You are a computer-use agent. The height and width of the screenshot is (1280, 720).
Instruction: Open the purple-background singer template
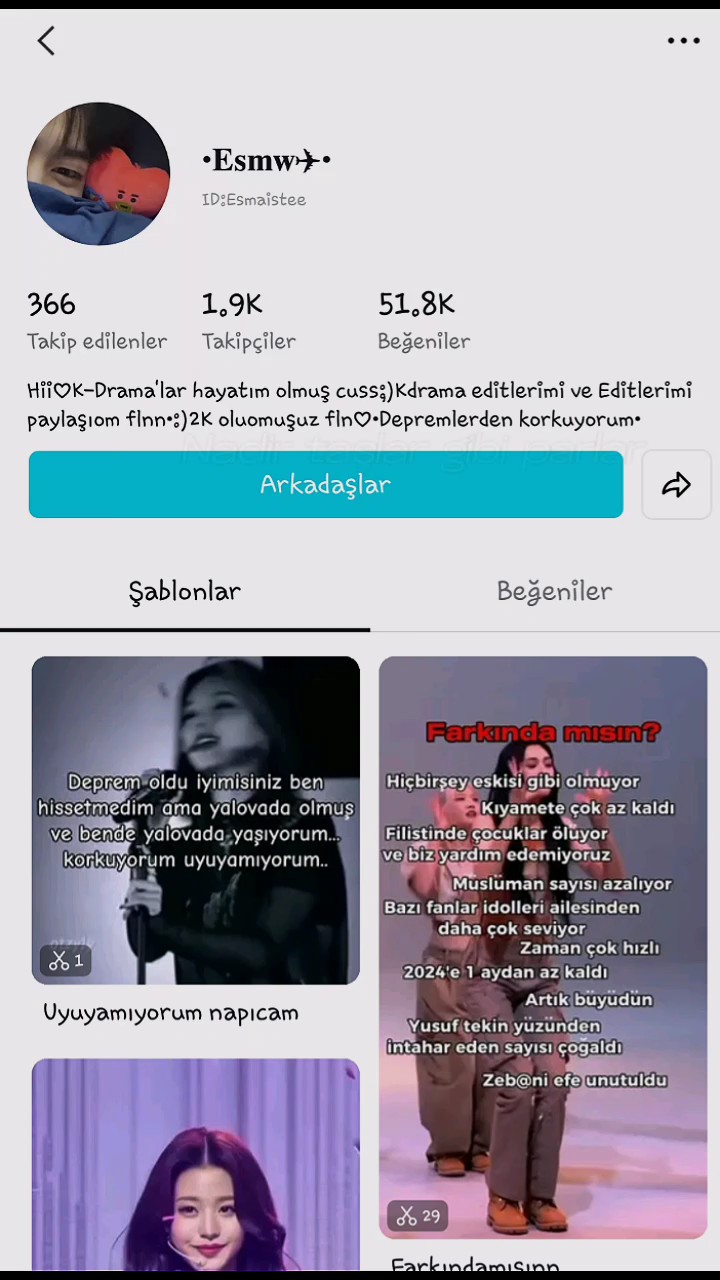[x=196, y=1165]
